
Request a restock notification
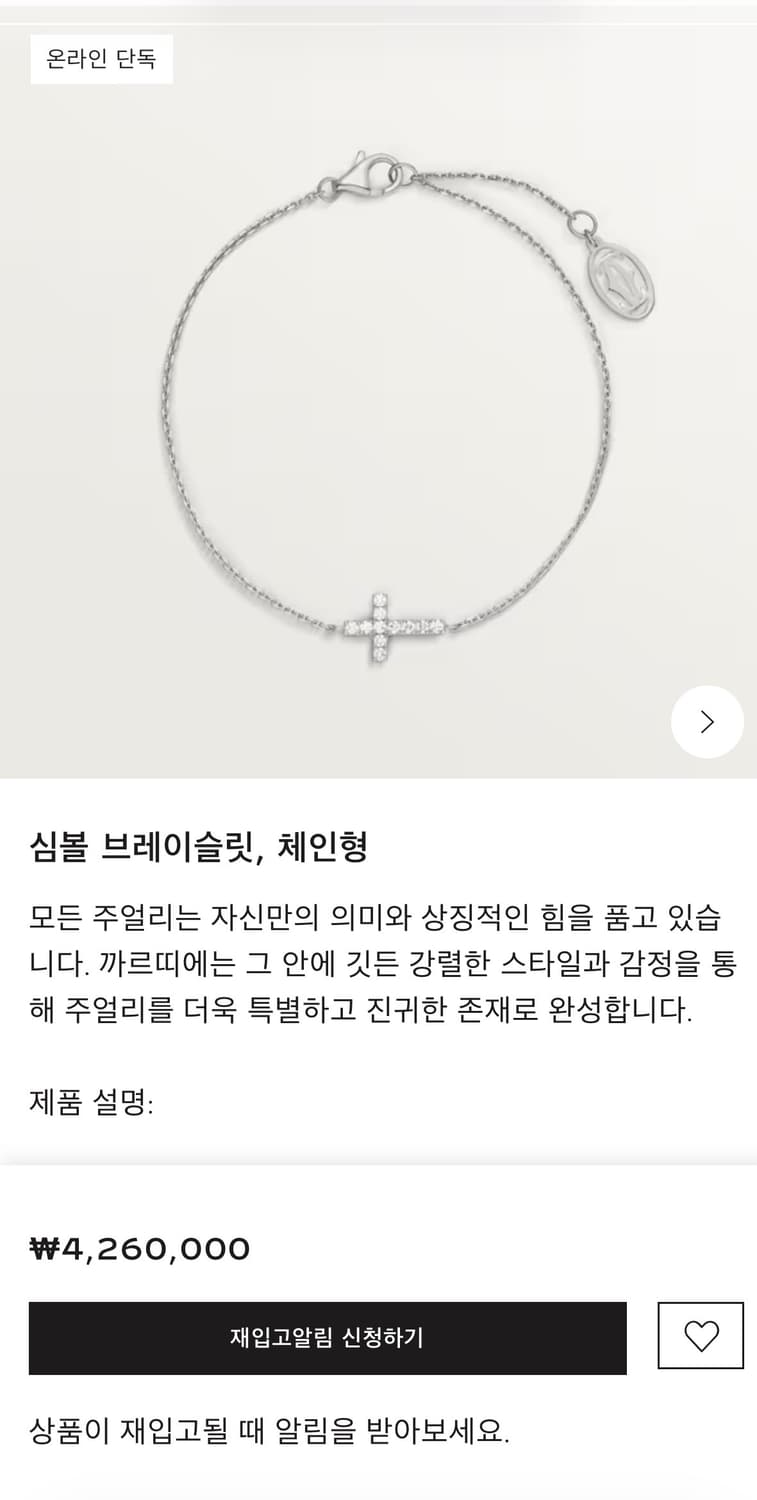(x=327, y=1337)
